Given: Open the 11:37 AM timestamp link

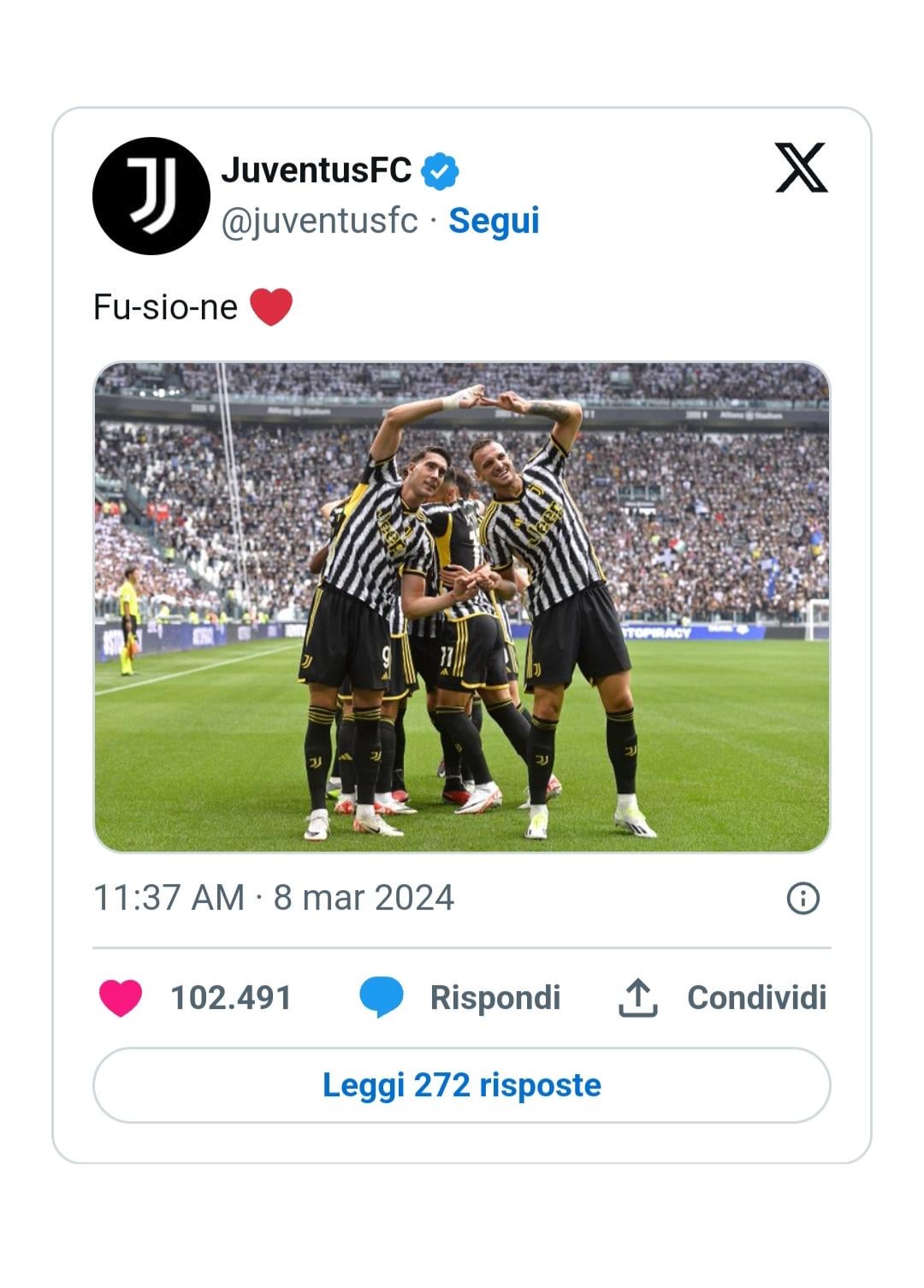Looking at the screenshot, I should pos(274,898).
